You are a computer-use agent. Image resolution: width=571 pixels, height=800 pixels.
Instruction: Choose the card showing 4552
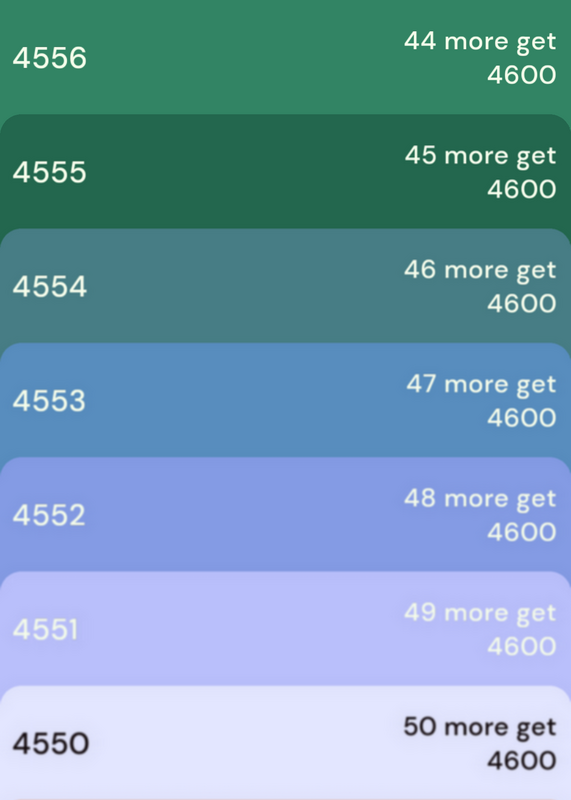(285, 514)
